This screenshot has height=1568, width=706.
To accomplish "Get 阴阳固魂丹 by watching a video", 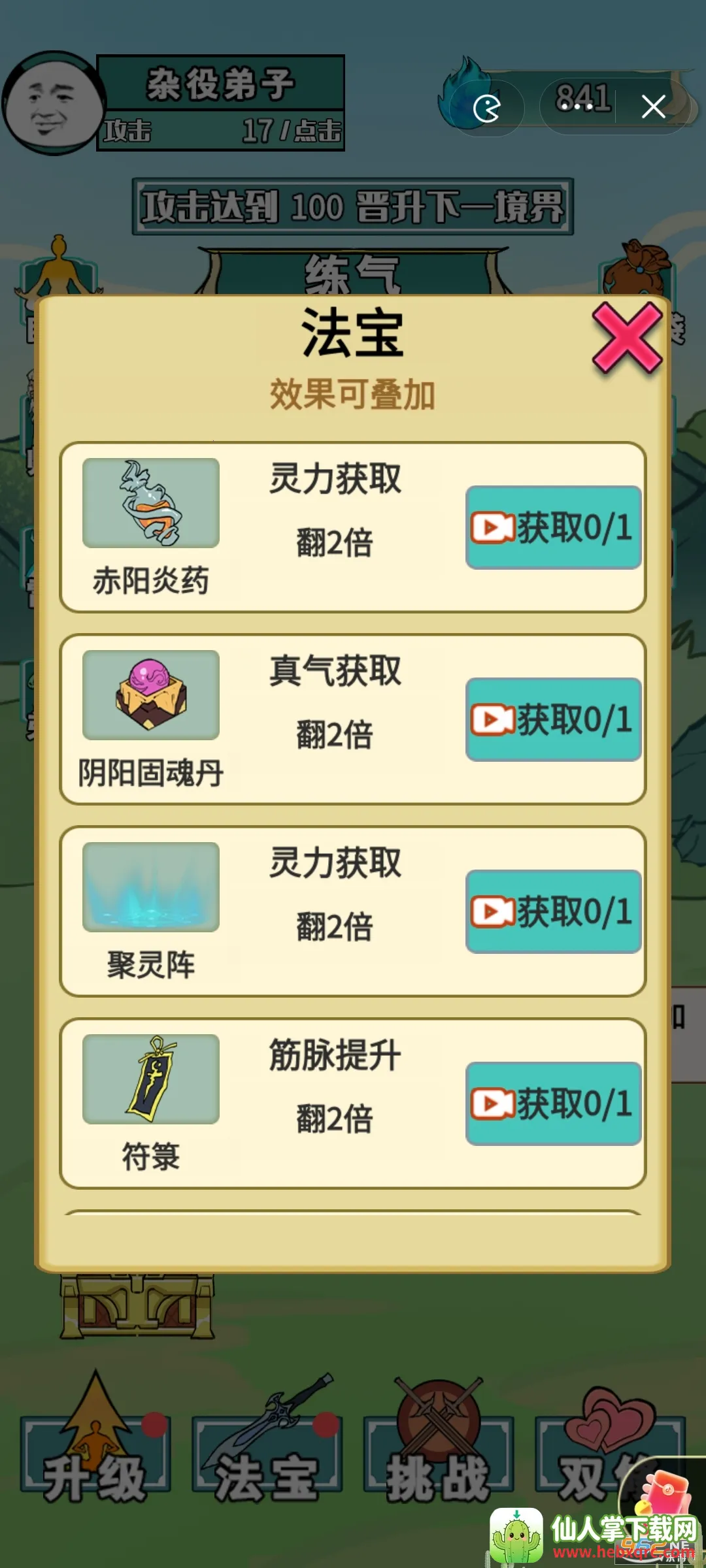I will 553,719.
